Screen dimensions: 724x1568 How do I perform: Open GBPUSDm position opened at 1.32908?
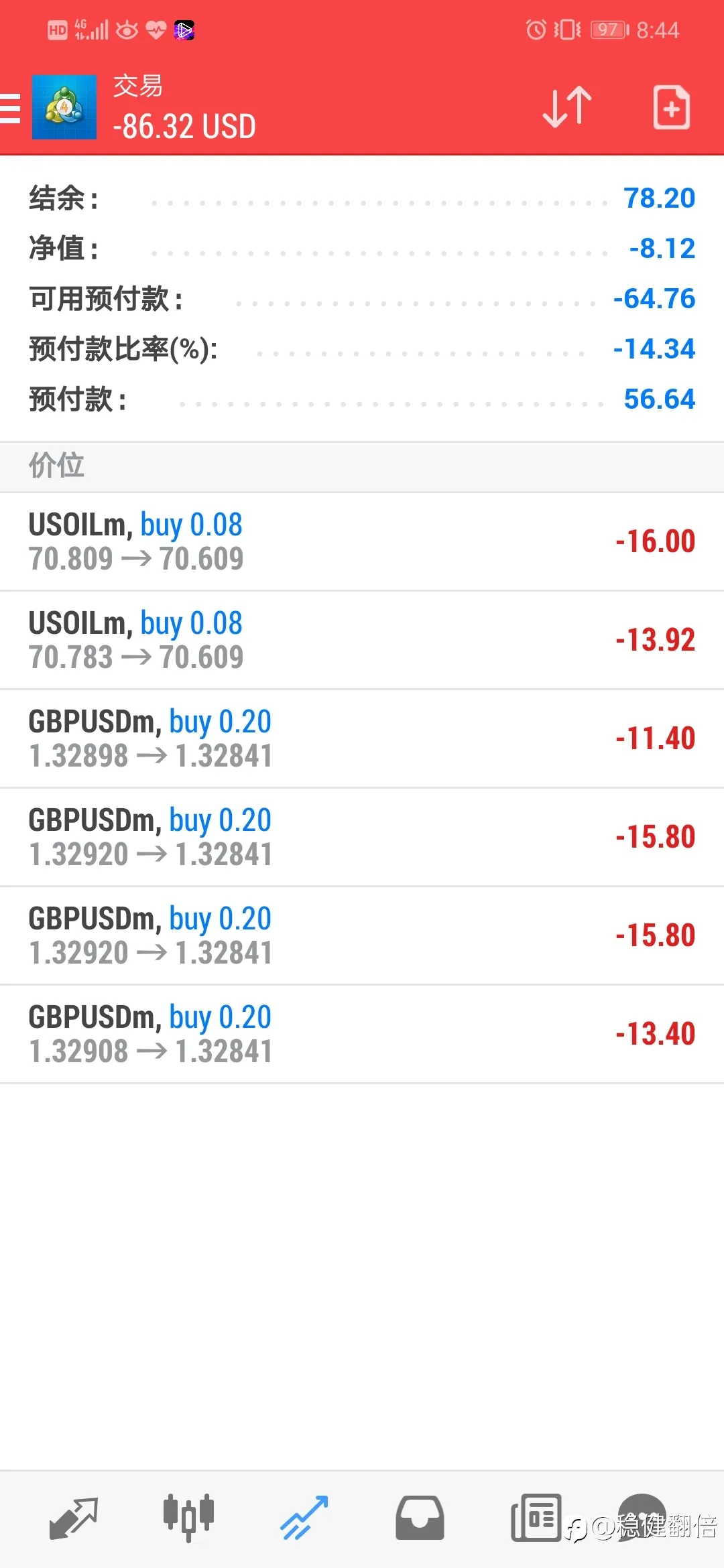coord(362,1034)
